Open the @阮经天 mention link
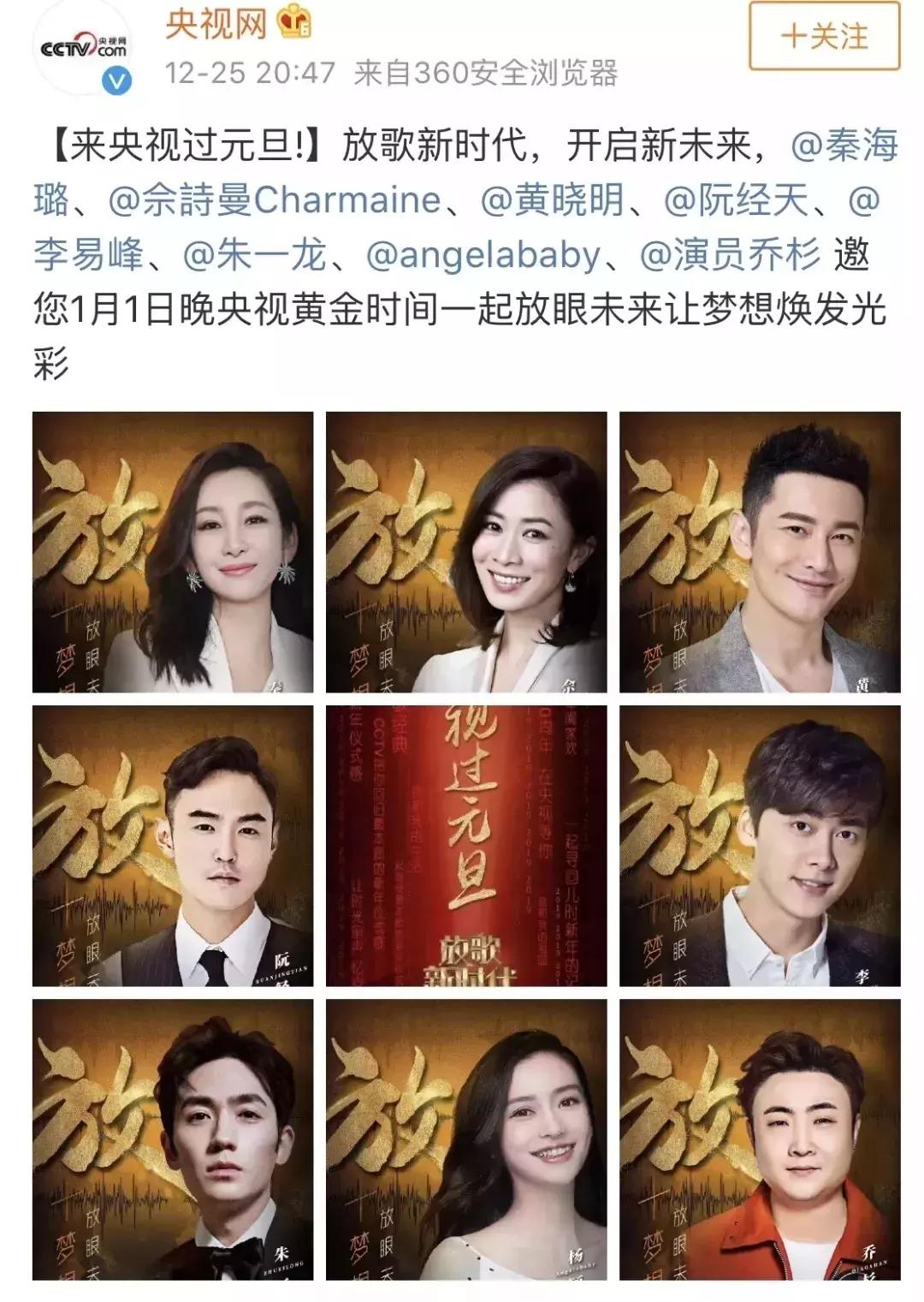This screenshot has height=1302, width=924. 744,199
